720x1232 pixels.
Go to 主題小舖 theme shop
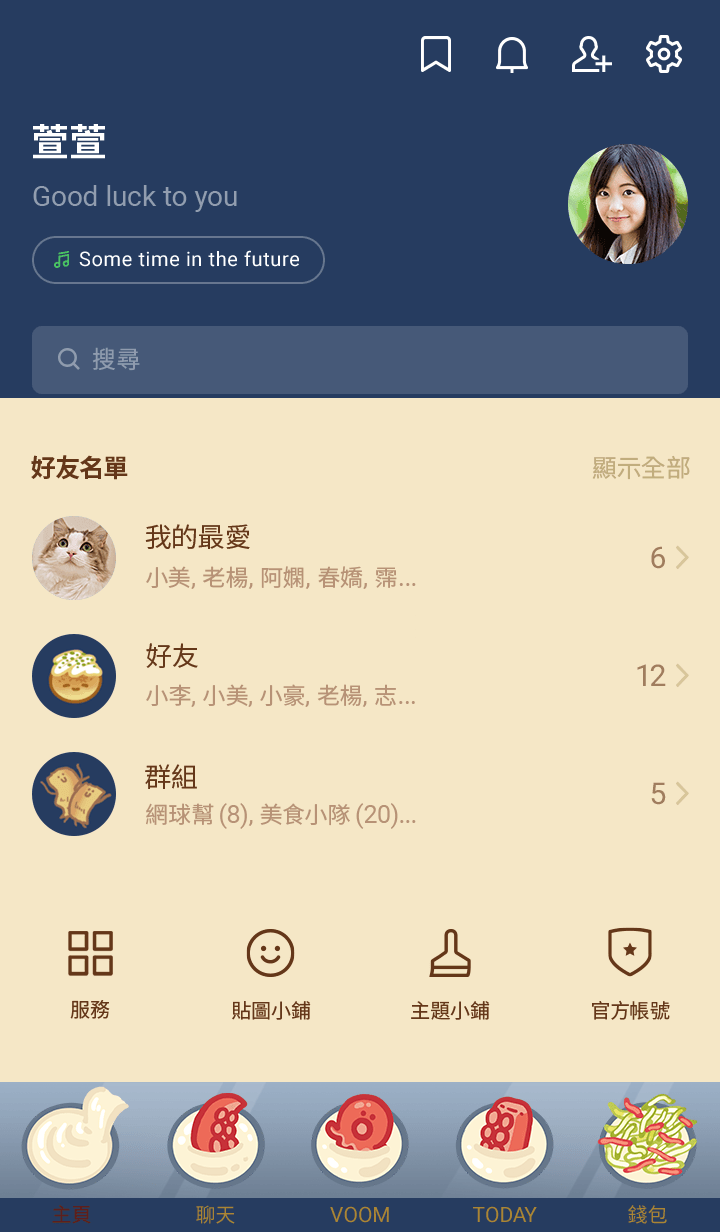coord(450,972)
